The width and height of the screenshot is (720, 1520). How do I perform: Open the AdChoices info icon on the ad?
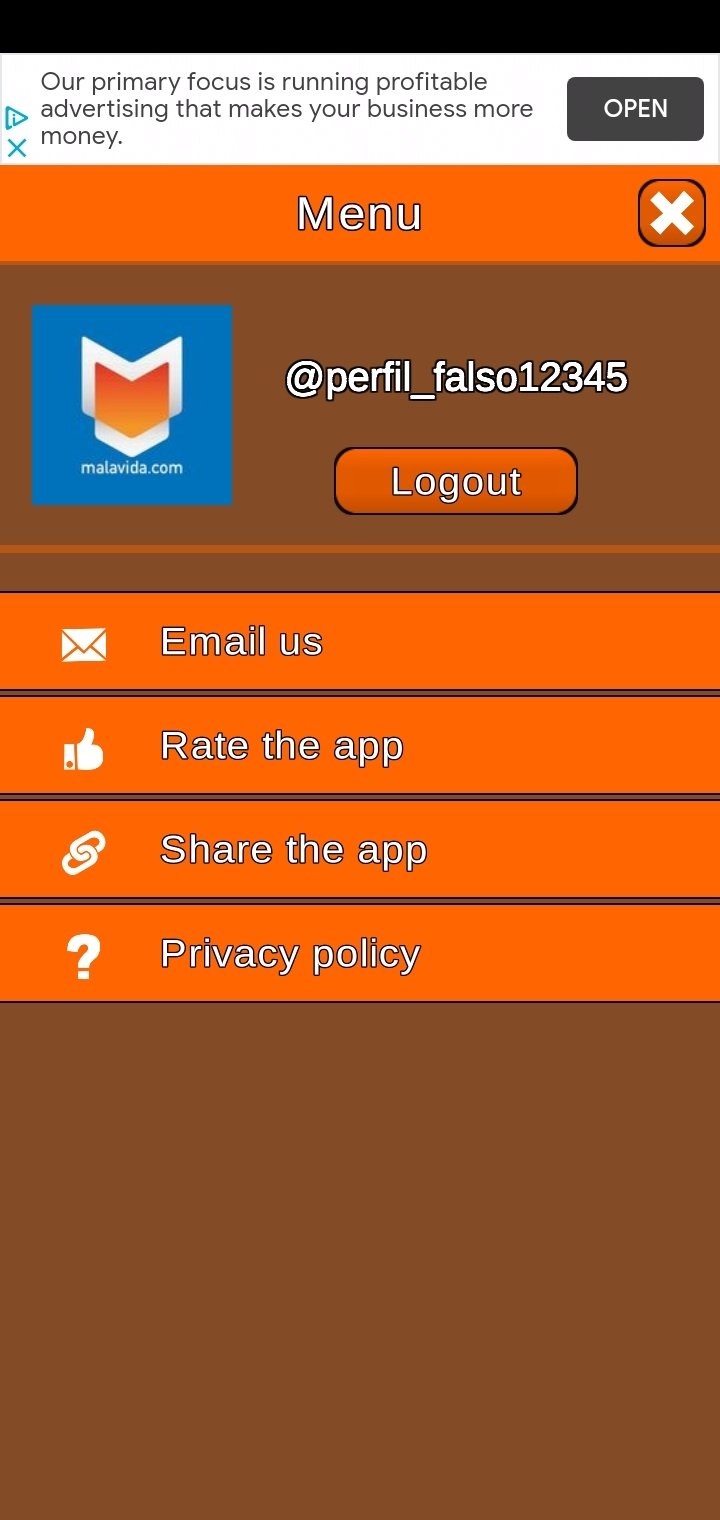click(x=17, y=119)
